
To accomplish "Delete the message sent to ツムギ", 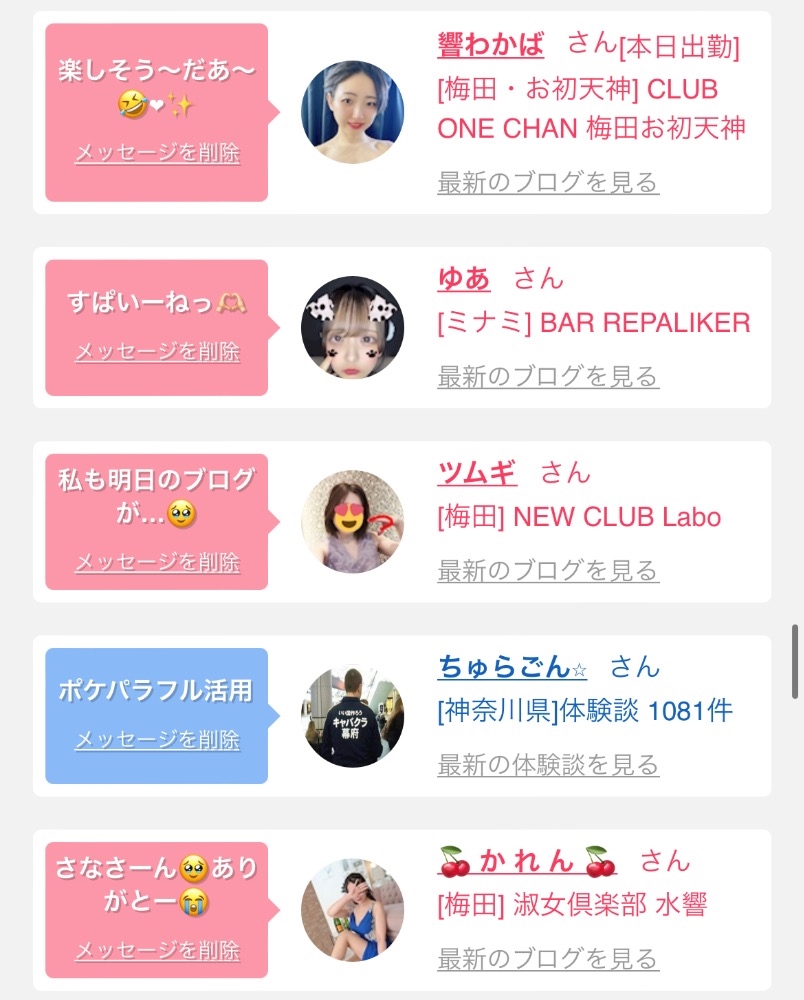I will pos(157,562).
